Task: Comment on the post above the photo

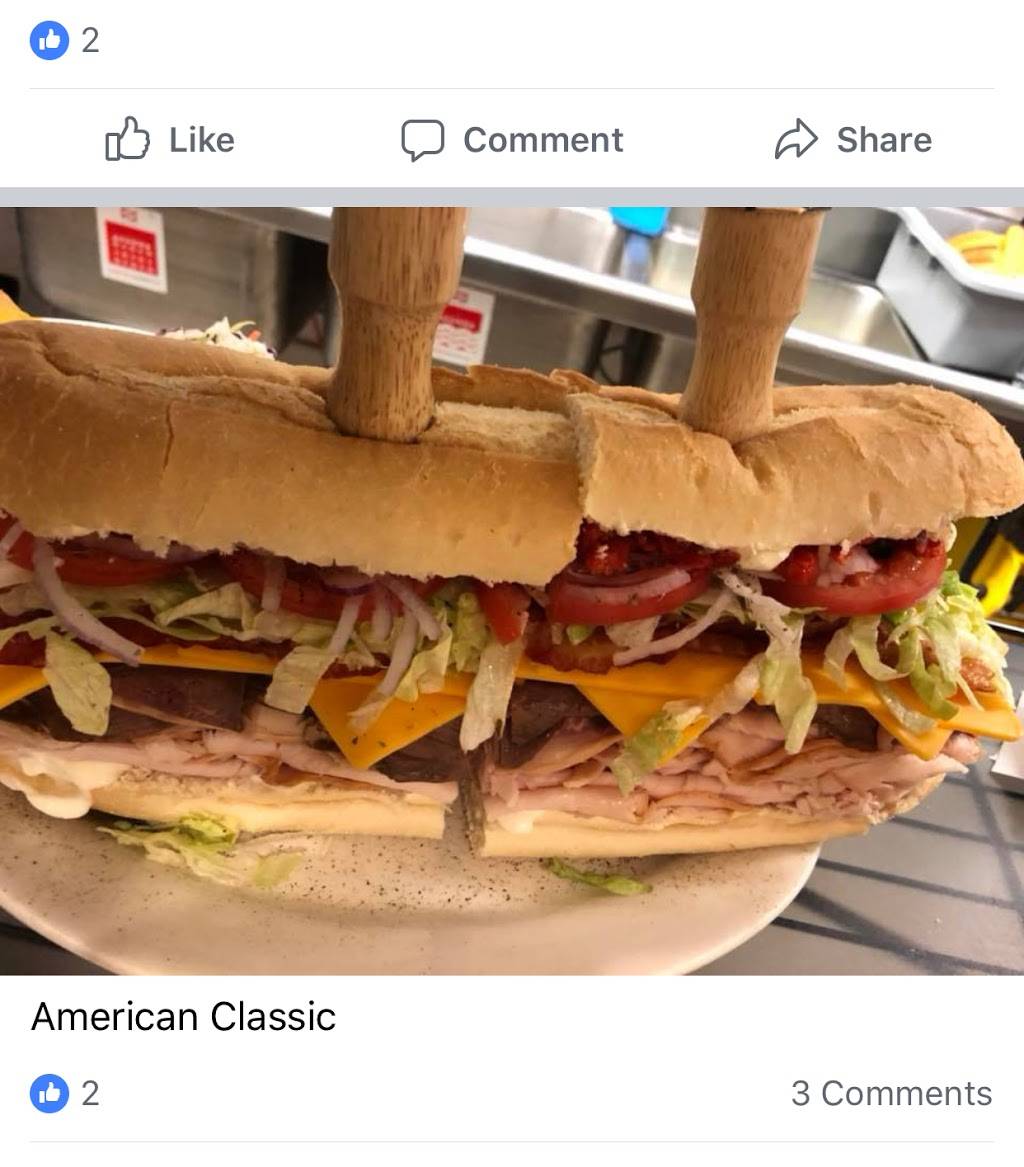Action: coord(512,140)
